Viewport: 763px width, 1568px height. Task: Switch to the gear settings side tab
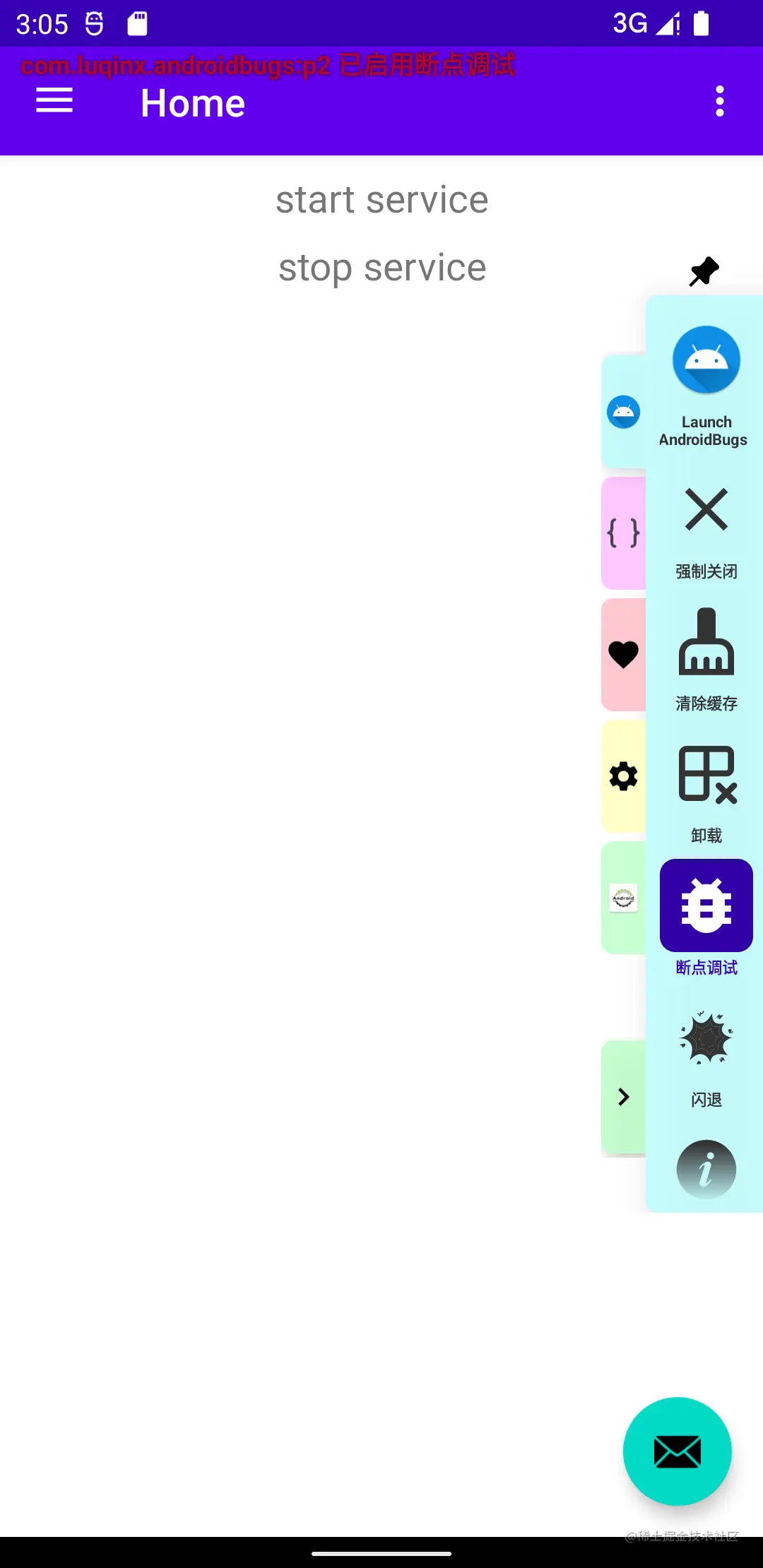(x=623, y=776)
